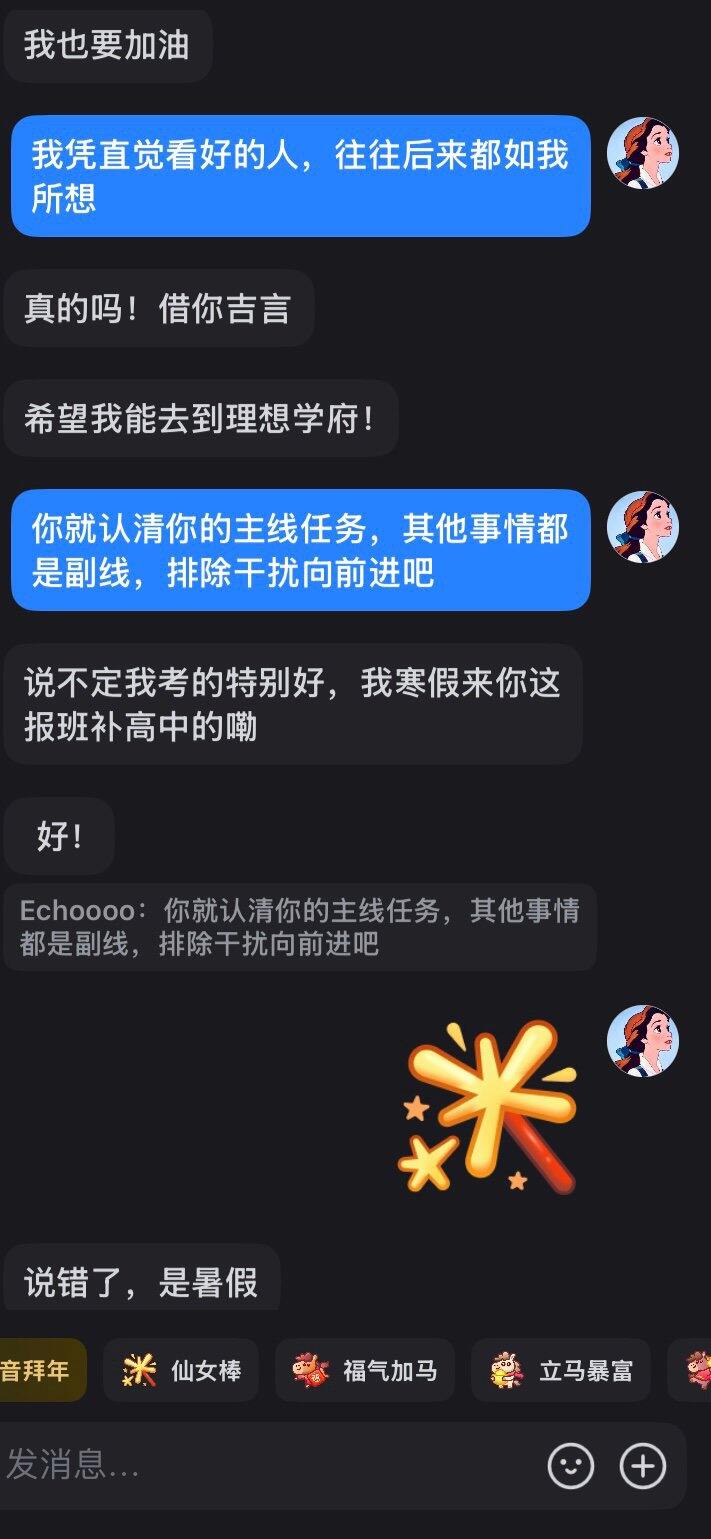Image resolution: width=711 pixels, height=1539 pixels.
Task: Open the sparkler sticker message
Action: pyautogui.click(x=489, y=1107)
